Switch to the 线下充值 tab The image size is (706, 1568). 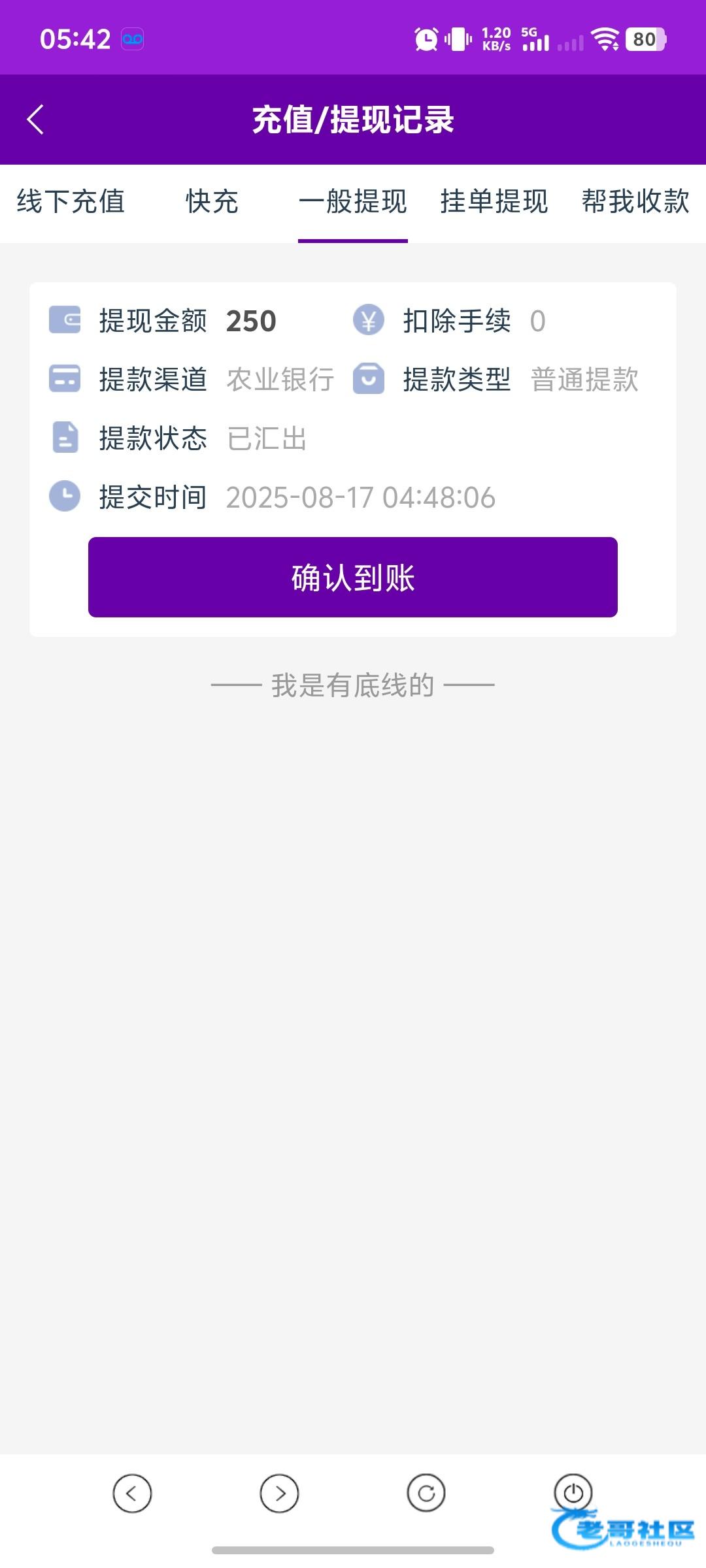tap(71, 201)
